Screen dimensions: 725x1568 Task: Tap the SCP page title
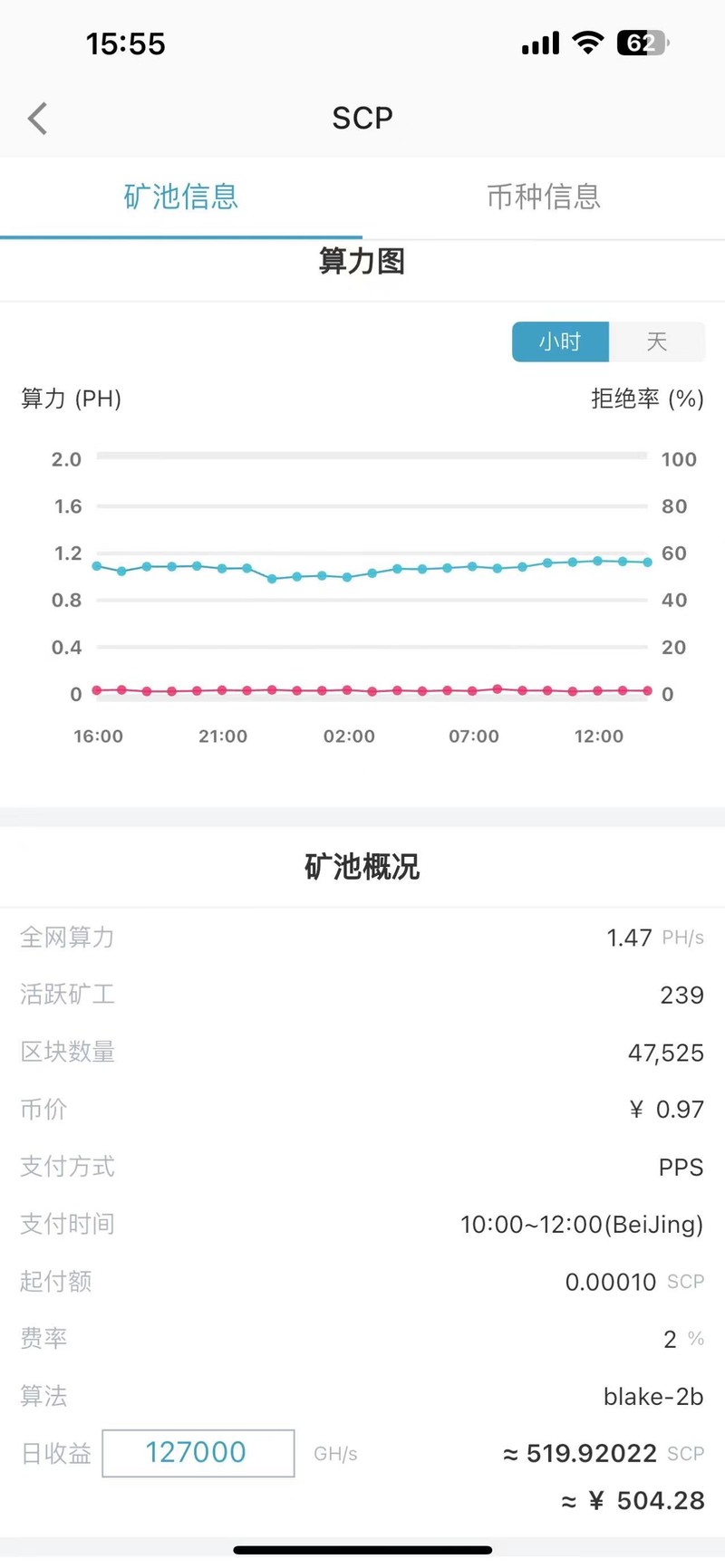(x=362, y=118)
